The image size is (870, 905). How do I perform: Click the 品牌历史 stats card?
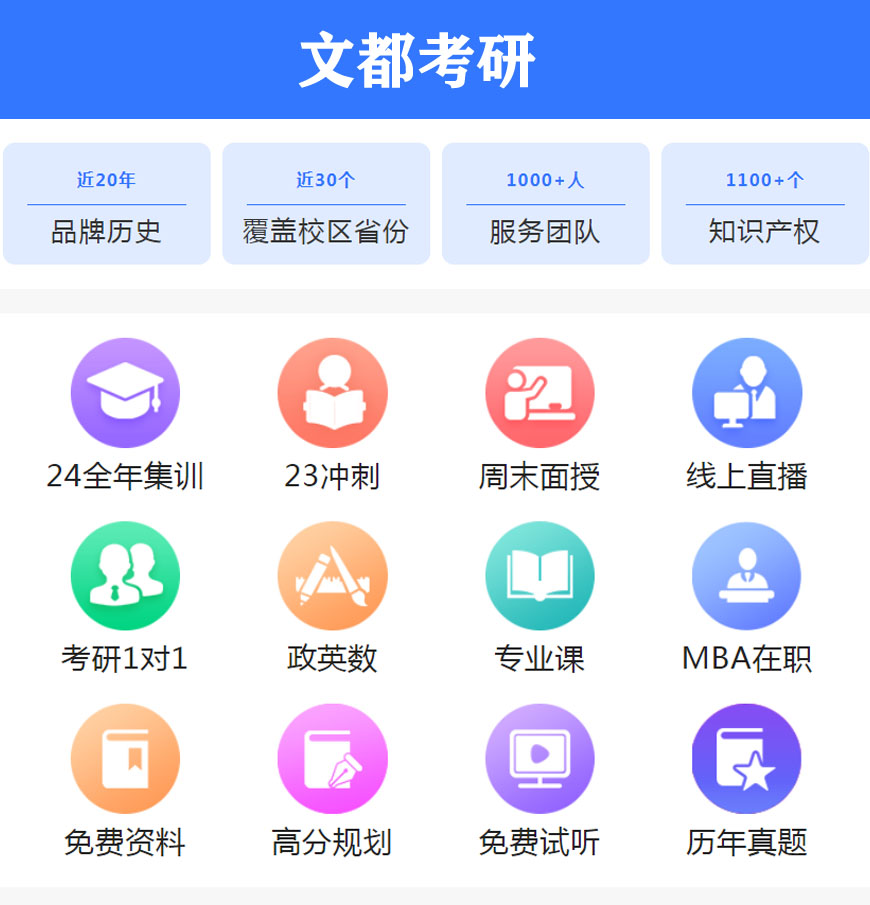tap(107, 203)
